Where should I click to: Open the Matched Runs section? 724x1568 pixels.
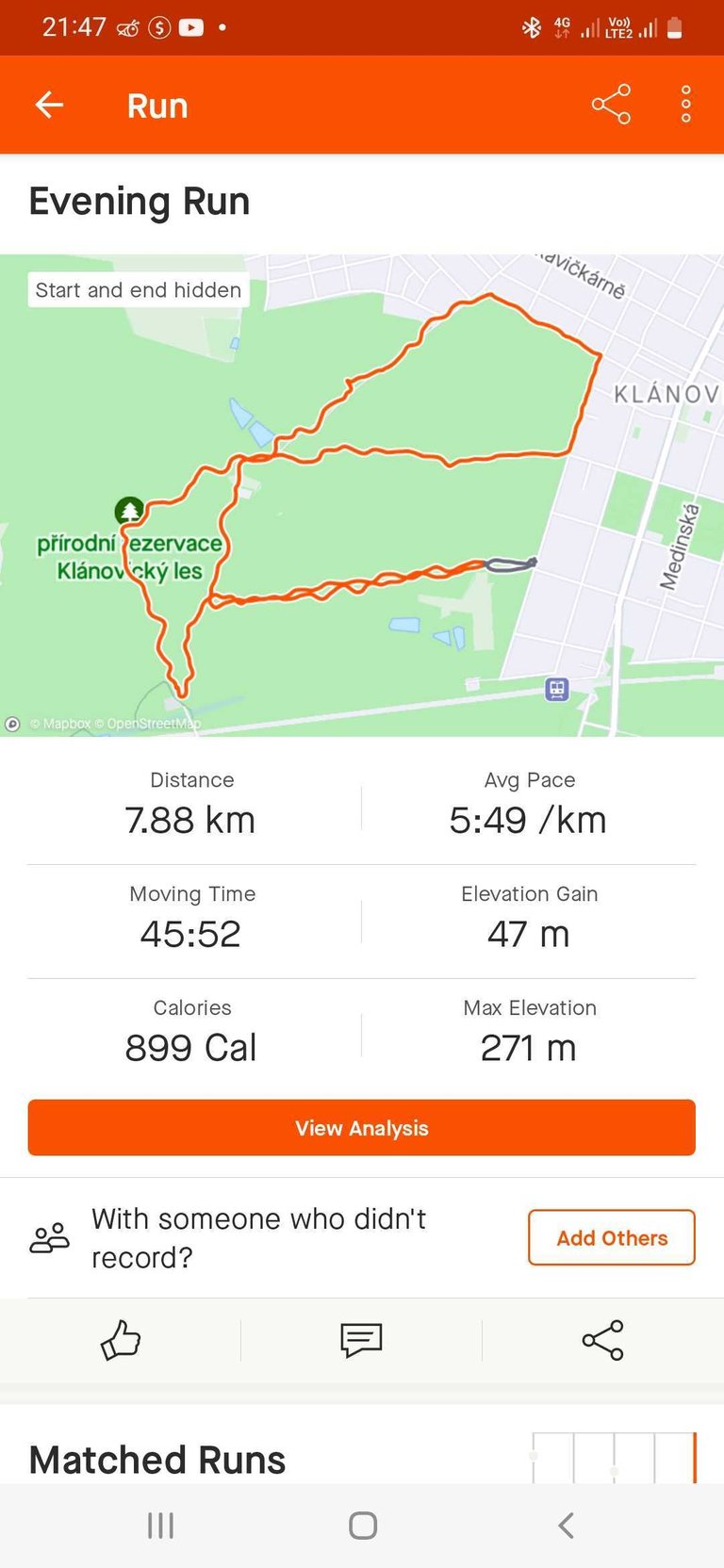coord(157,1459)
